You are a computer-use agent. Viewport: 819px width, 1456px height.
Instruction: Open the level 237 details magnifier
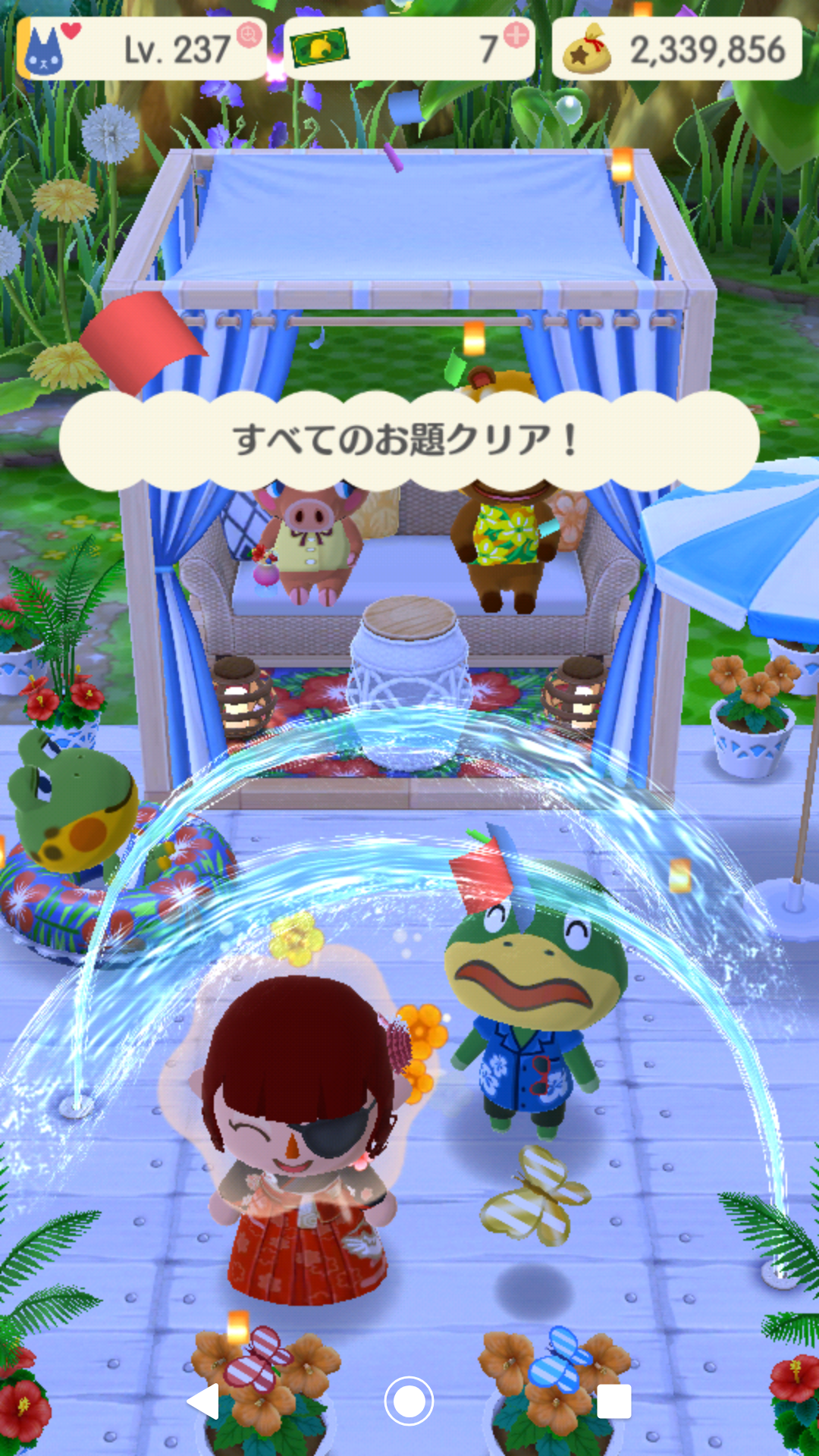pos(248,34)
